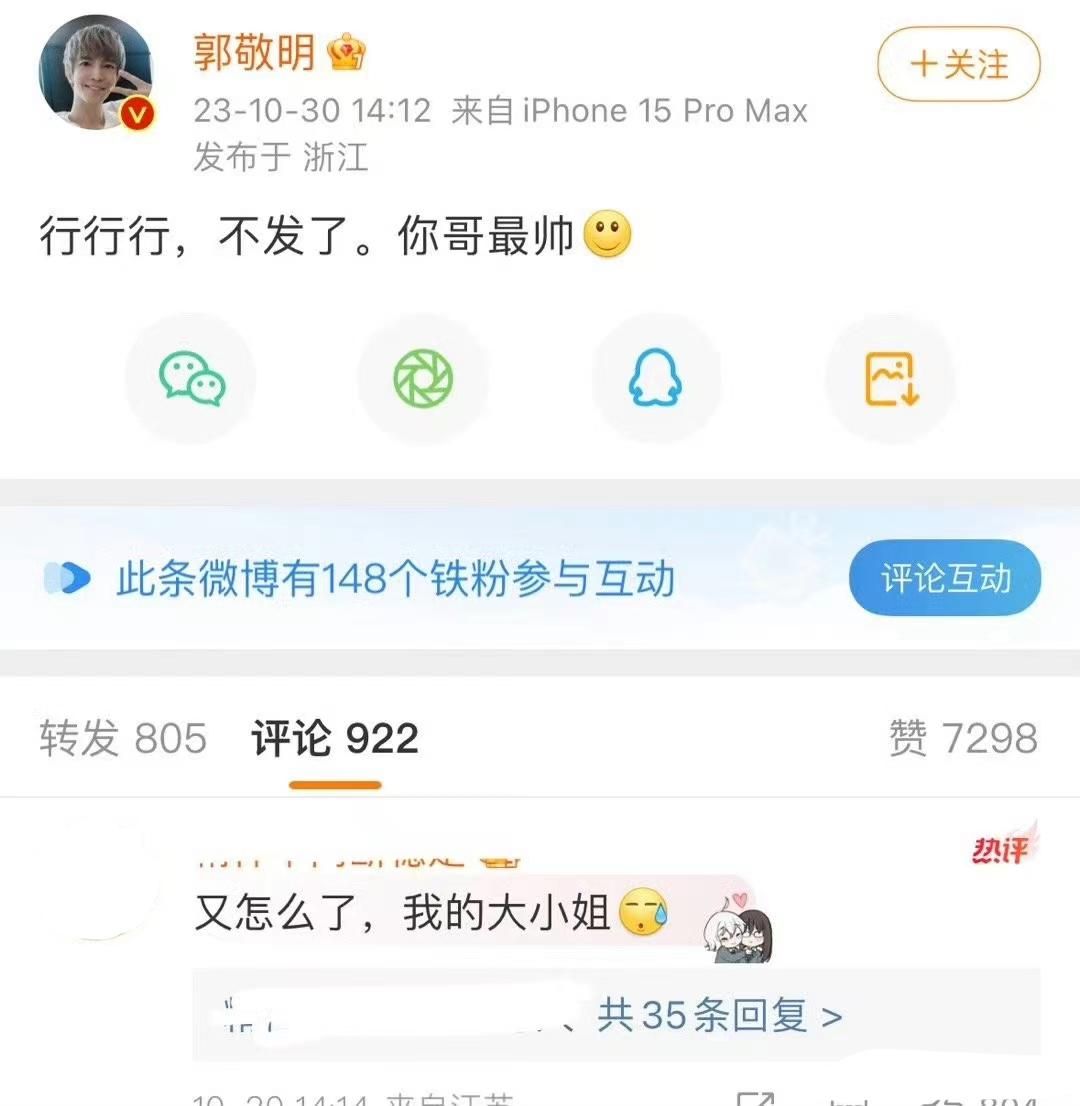The image size is (1080, 1106).
Task: Expand the 35 replies under the comment
Action: click(722, 1016)
